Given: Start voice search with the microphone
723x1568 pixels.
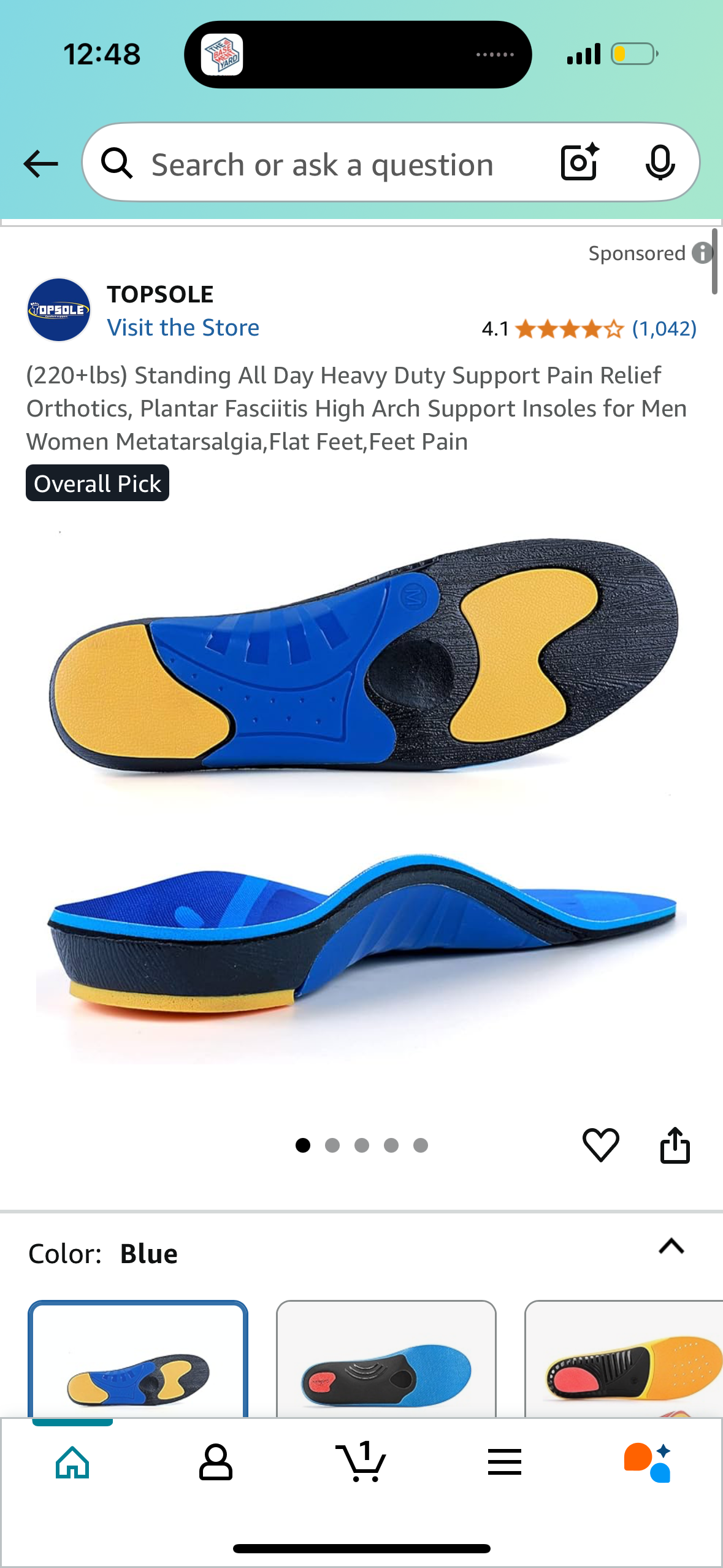Looking at the screenshot, I should (x=660, y=163).
